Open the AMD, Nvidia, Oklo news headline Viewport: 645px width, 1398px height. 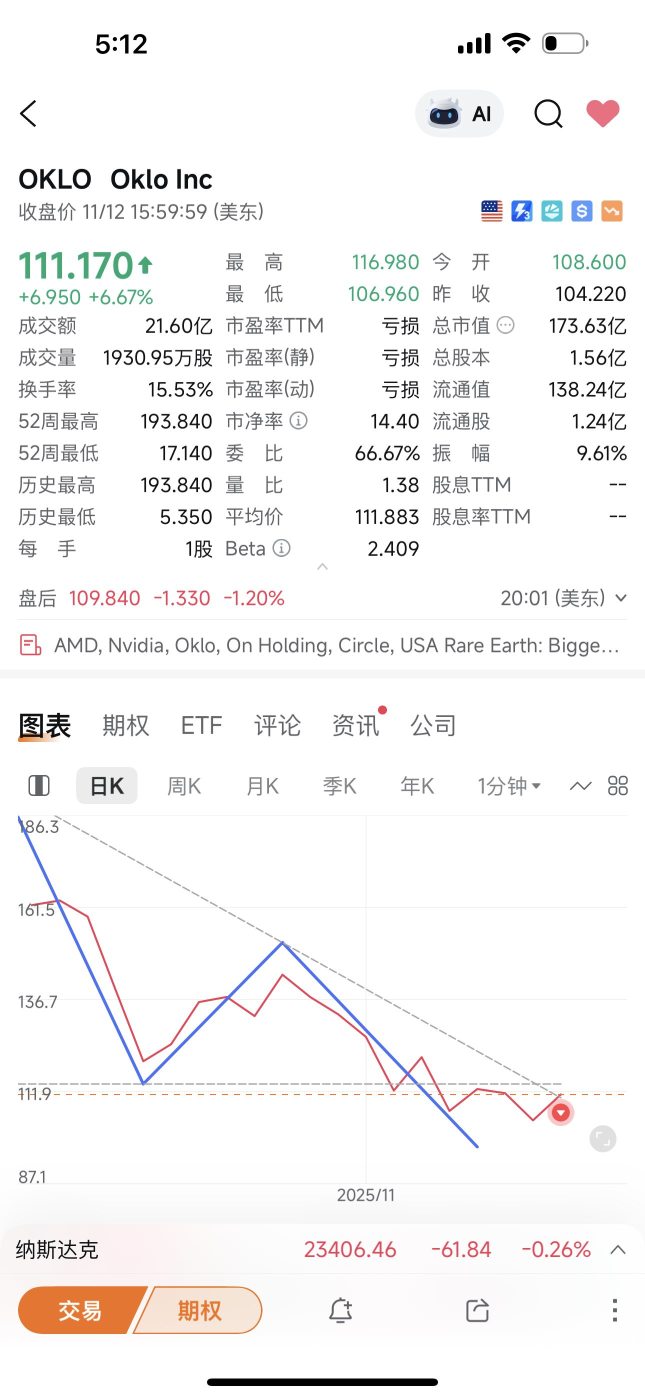[322, 645]
